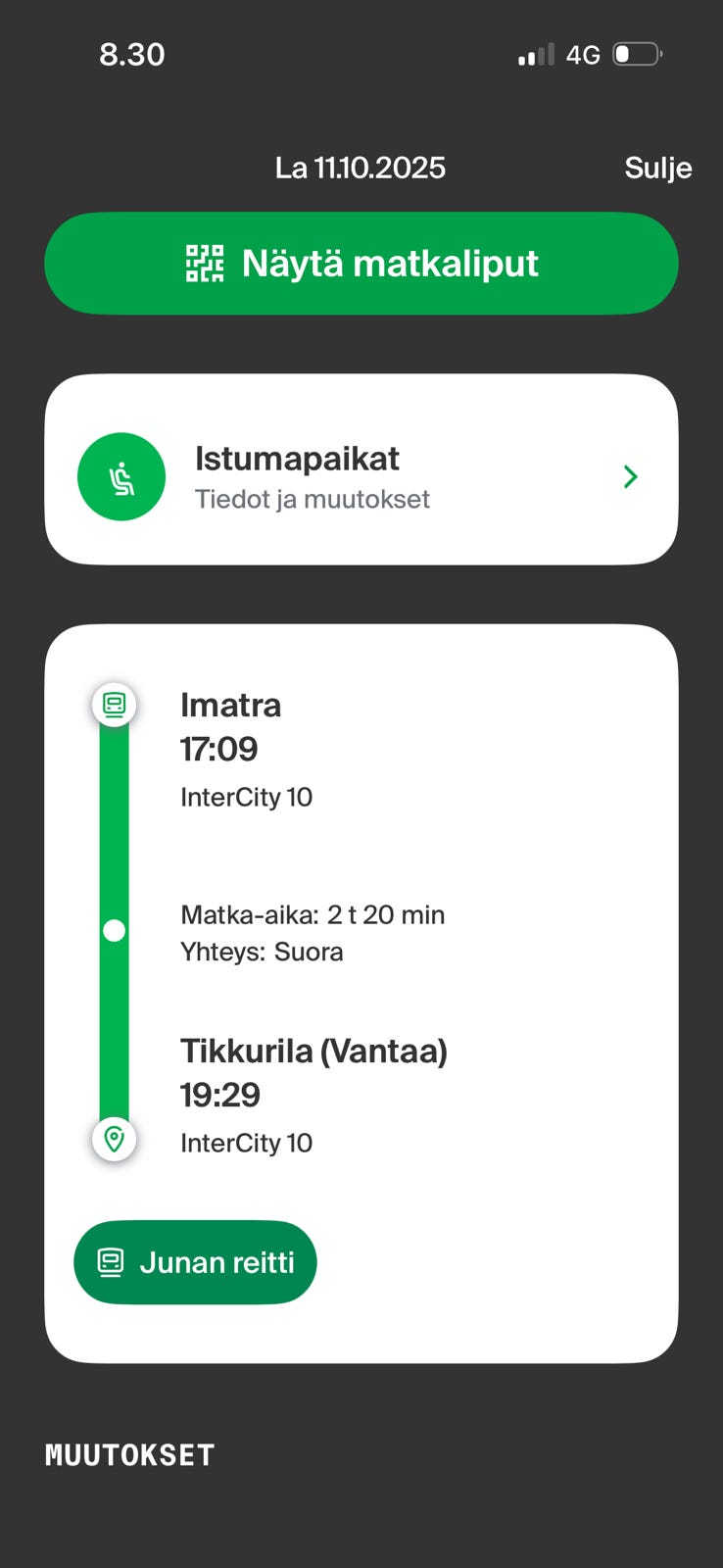Image resolution: width=723 pixels, height=1568 pixels.
Task: Tap the midpoint dot on the journey timeline
Action: click(114, 931)
